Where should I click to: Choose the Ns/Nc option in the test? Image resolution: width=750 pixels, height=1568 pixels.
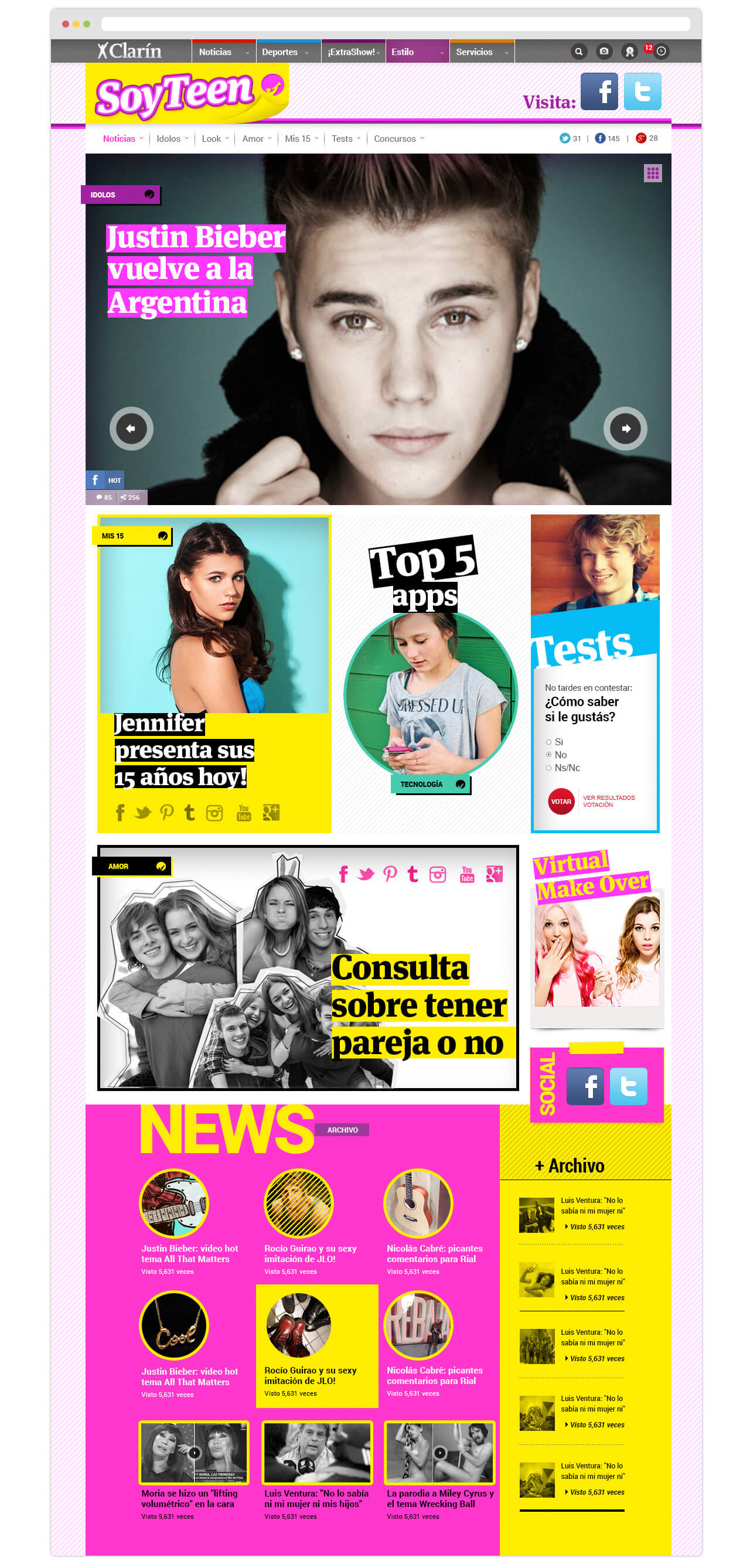563,768
